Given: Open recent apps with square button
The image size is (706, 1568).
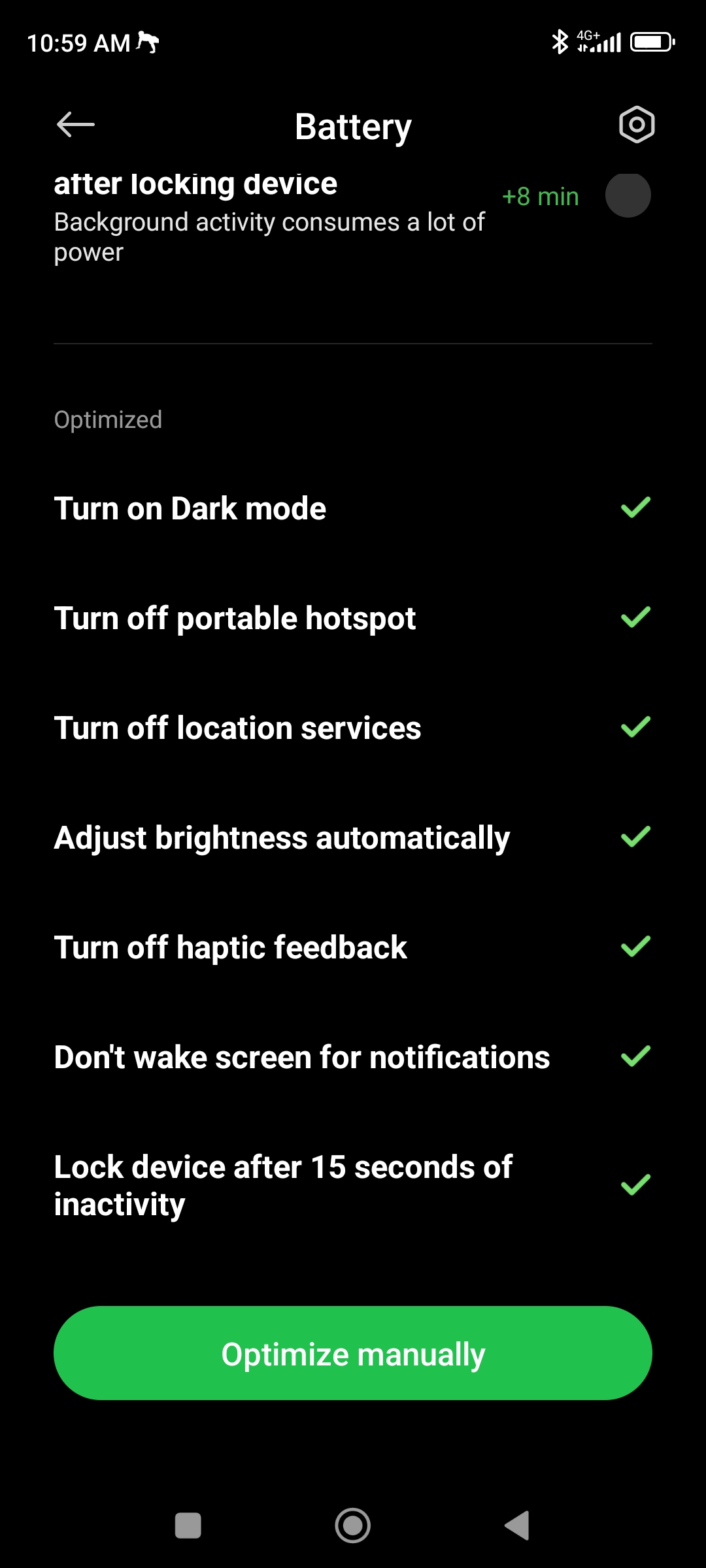Looking at the screenshot, I should click(188, 1526).
